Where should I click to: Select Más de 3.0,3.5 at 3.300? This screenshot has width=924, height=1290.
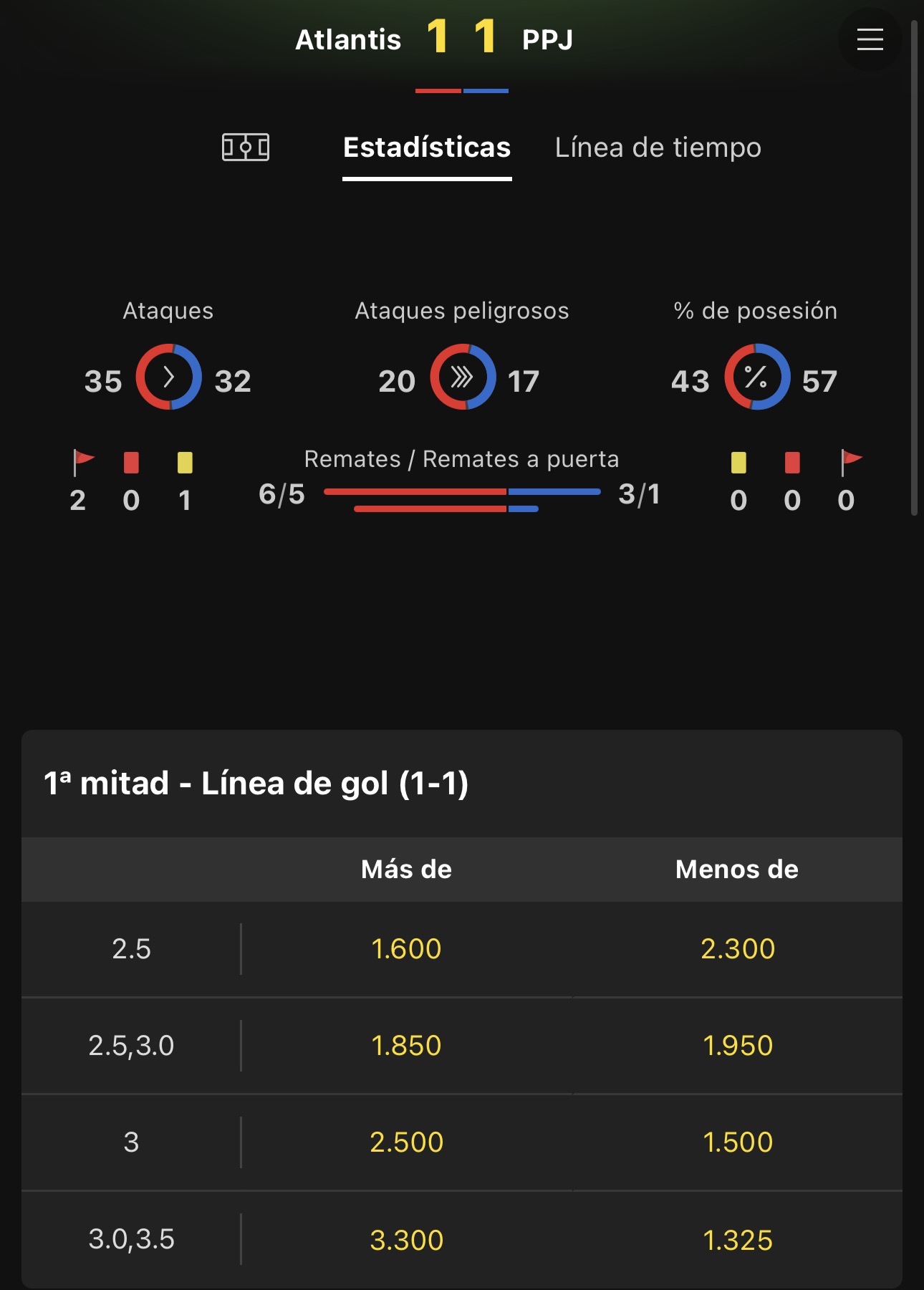[406, 1240]
